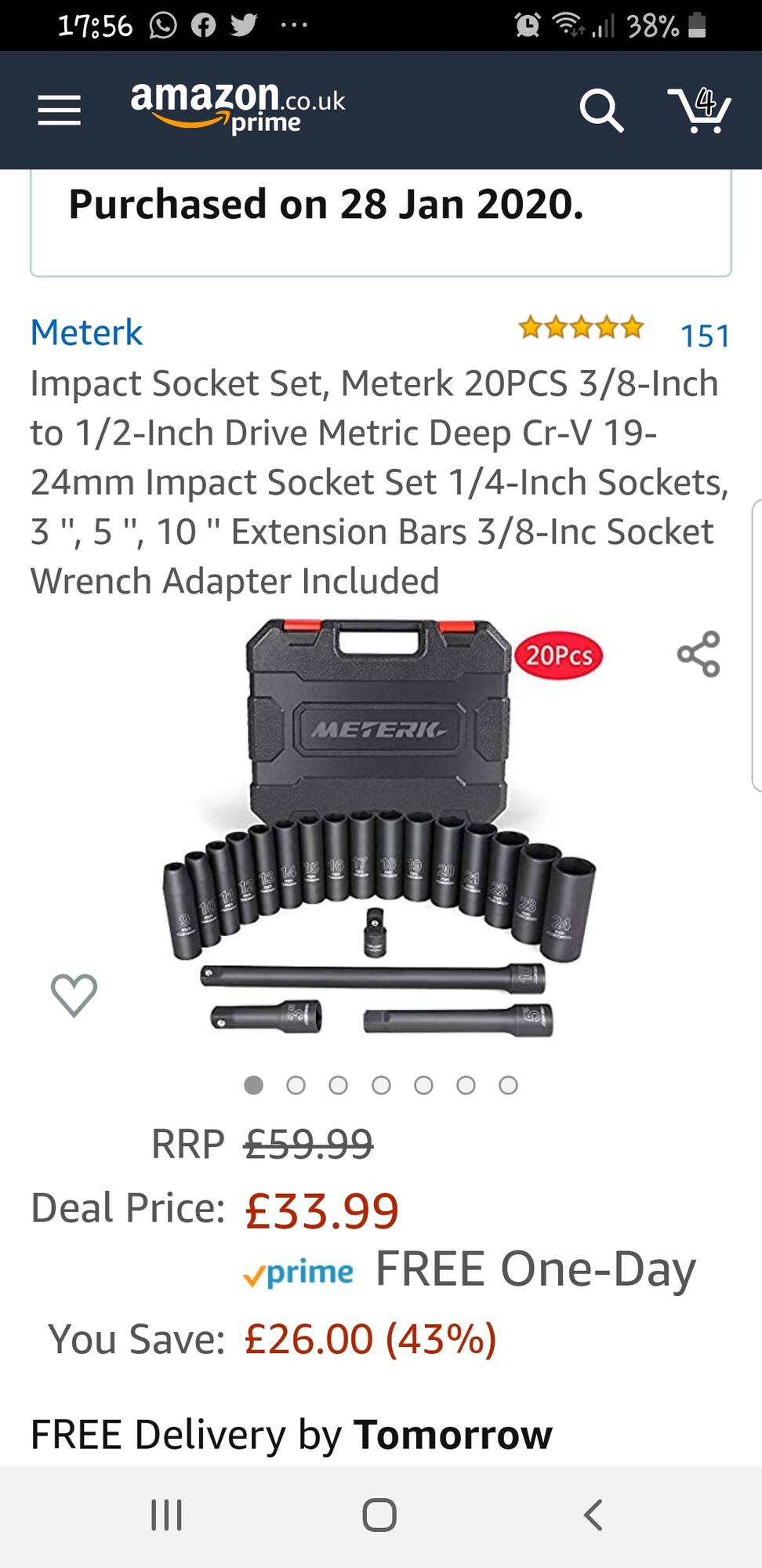
Task: View the 151 customer reviews
Action: coord(705,336)
